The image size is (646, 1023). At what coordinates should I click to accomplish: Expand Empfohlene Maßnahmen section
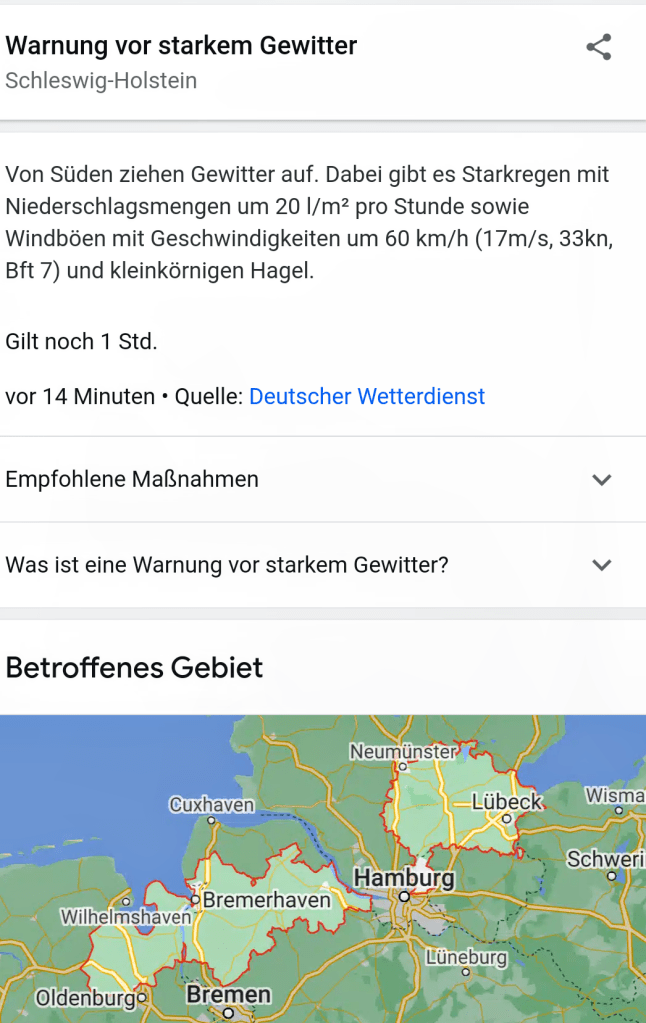tap(601, 479)
